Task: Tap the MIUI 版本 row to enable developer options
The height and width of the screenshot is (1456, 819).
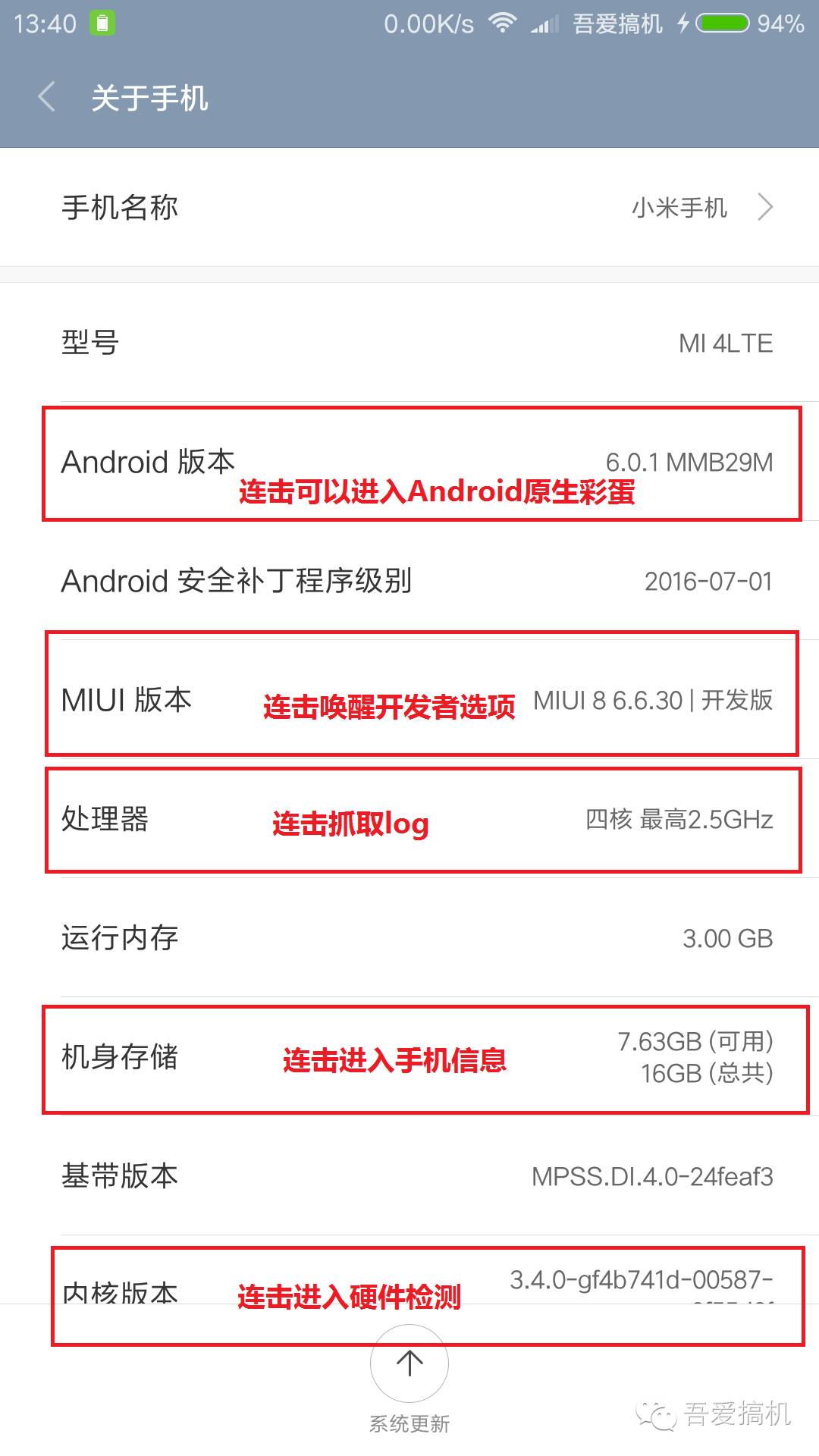Action: click(409, 701)
